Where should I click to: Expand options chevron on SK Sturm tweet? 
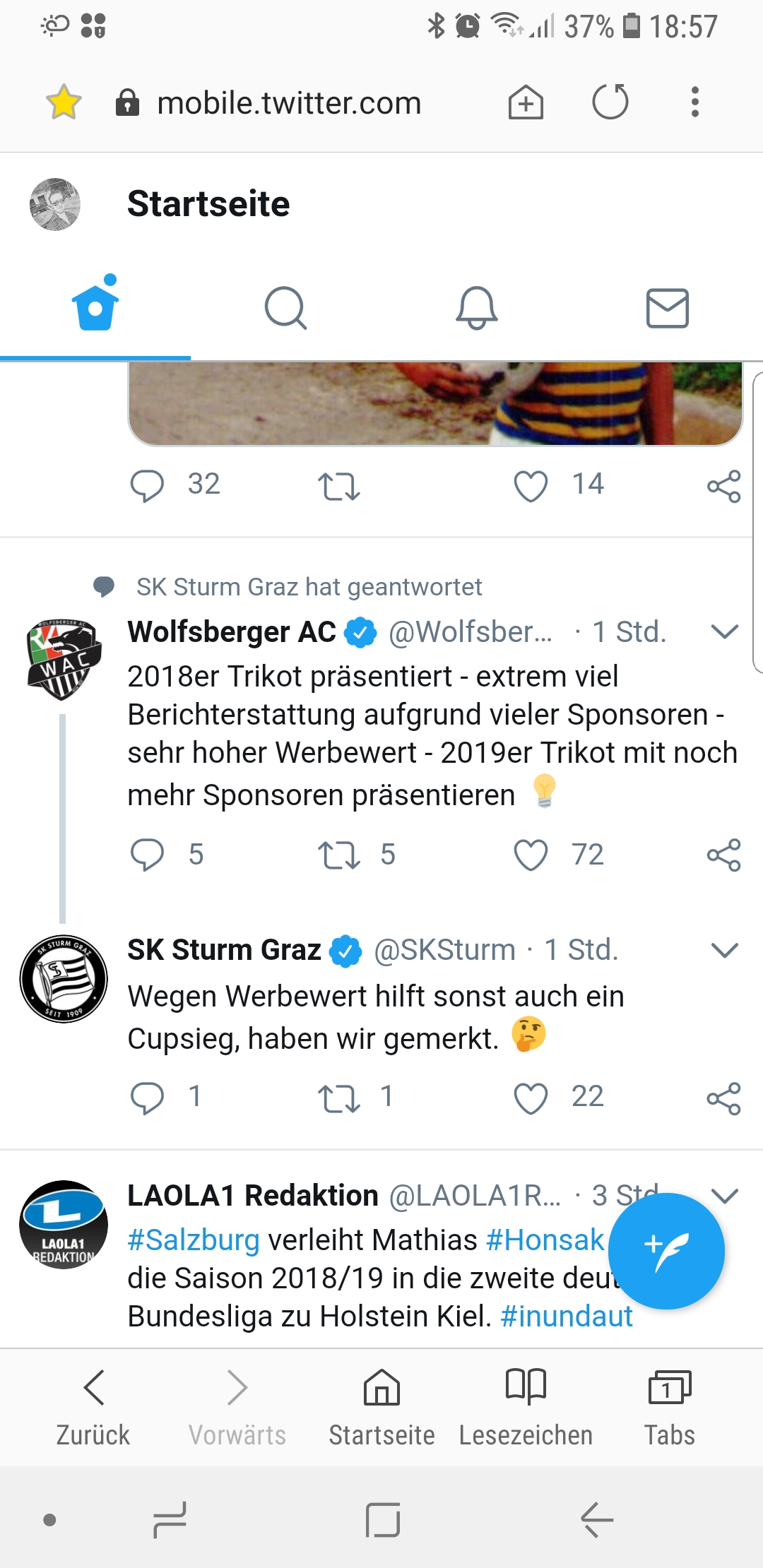point(725,950)
